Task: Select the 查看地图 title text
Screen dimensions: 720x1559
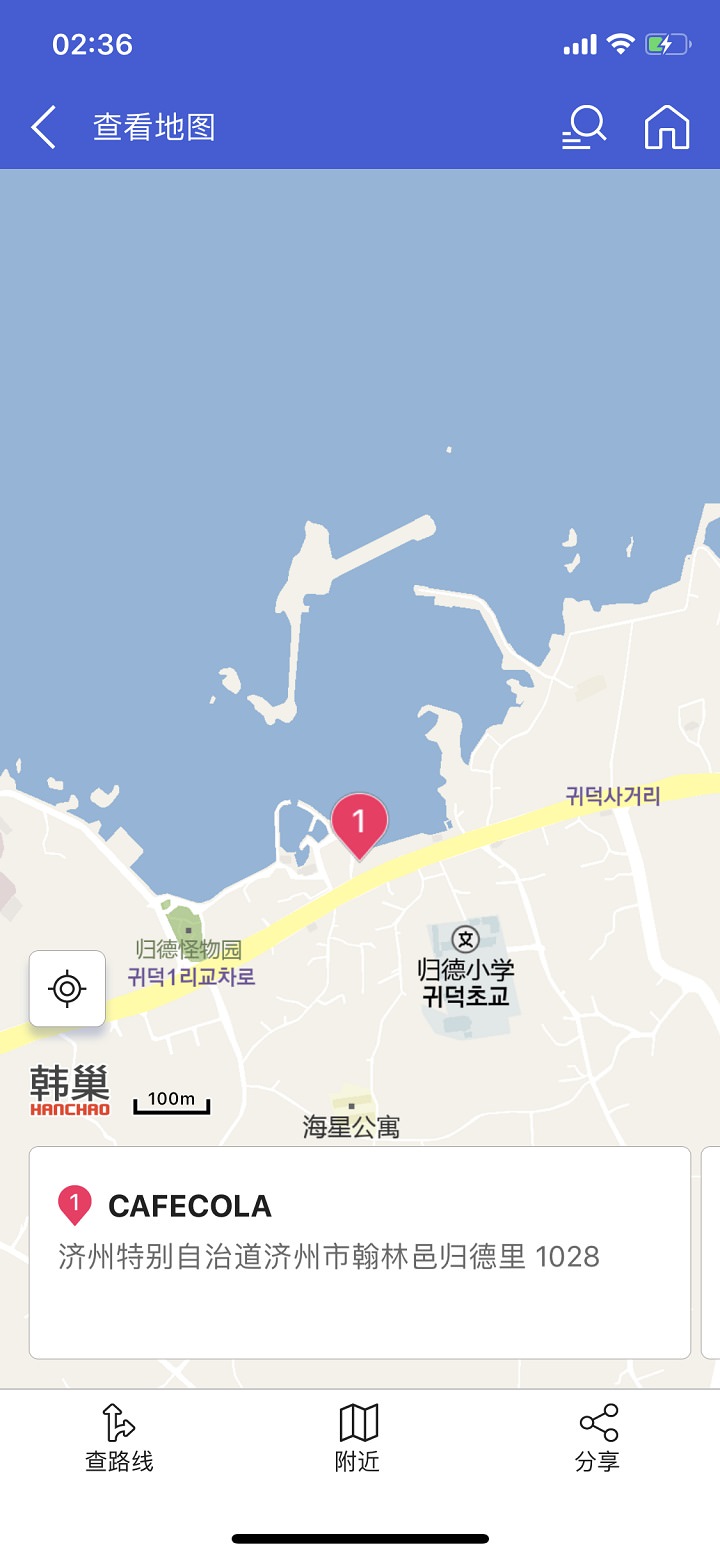Action: pos(153,126)
